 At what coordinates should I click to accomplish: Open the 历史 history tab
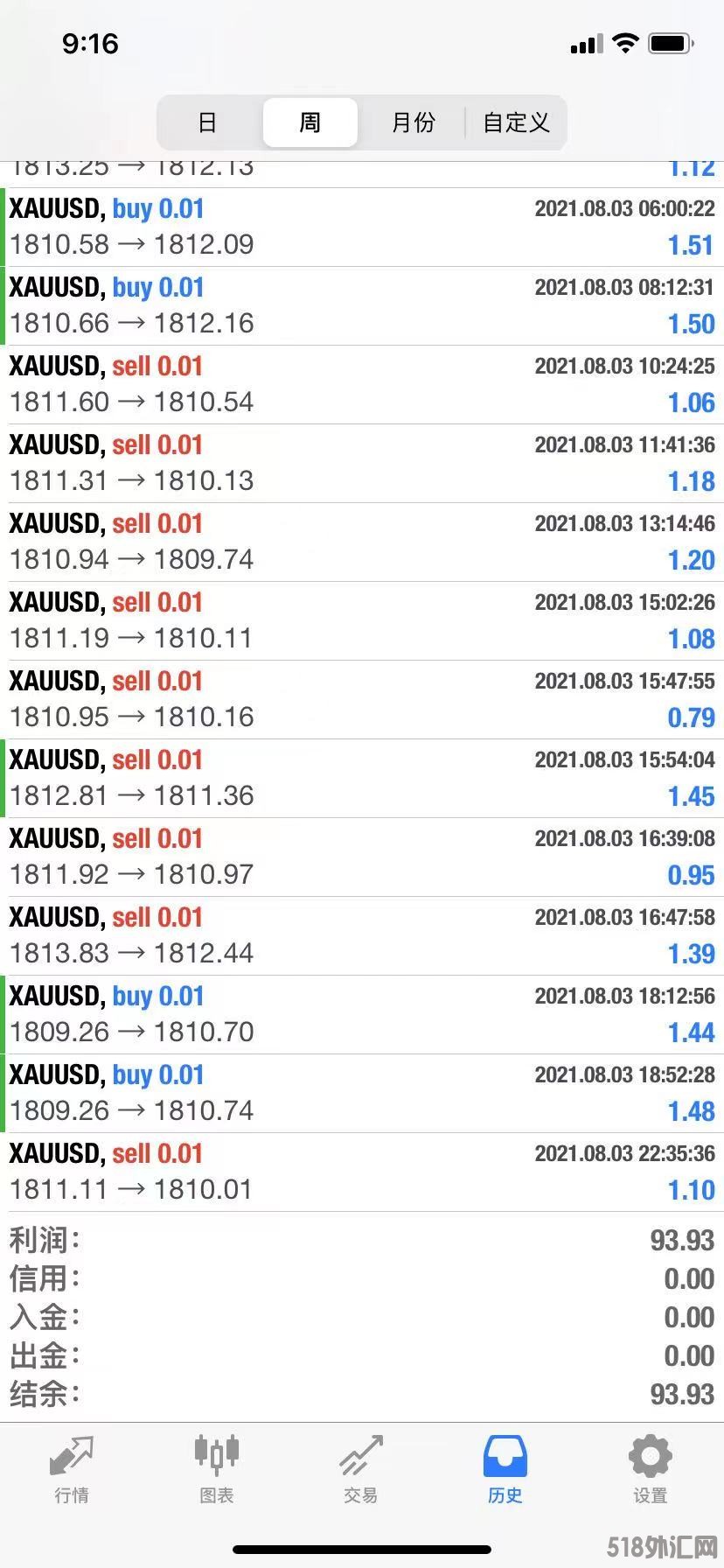point(505,1470)
